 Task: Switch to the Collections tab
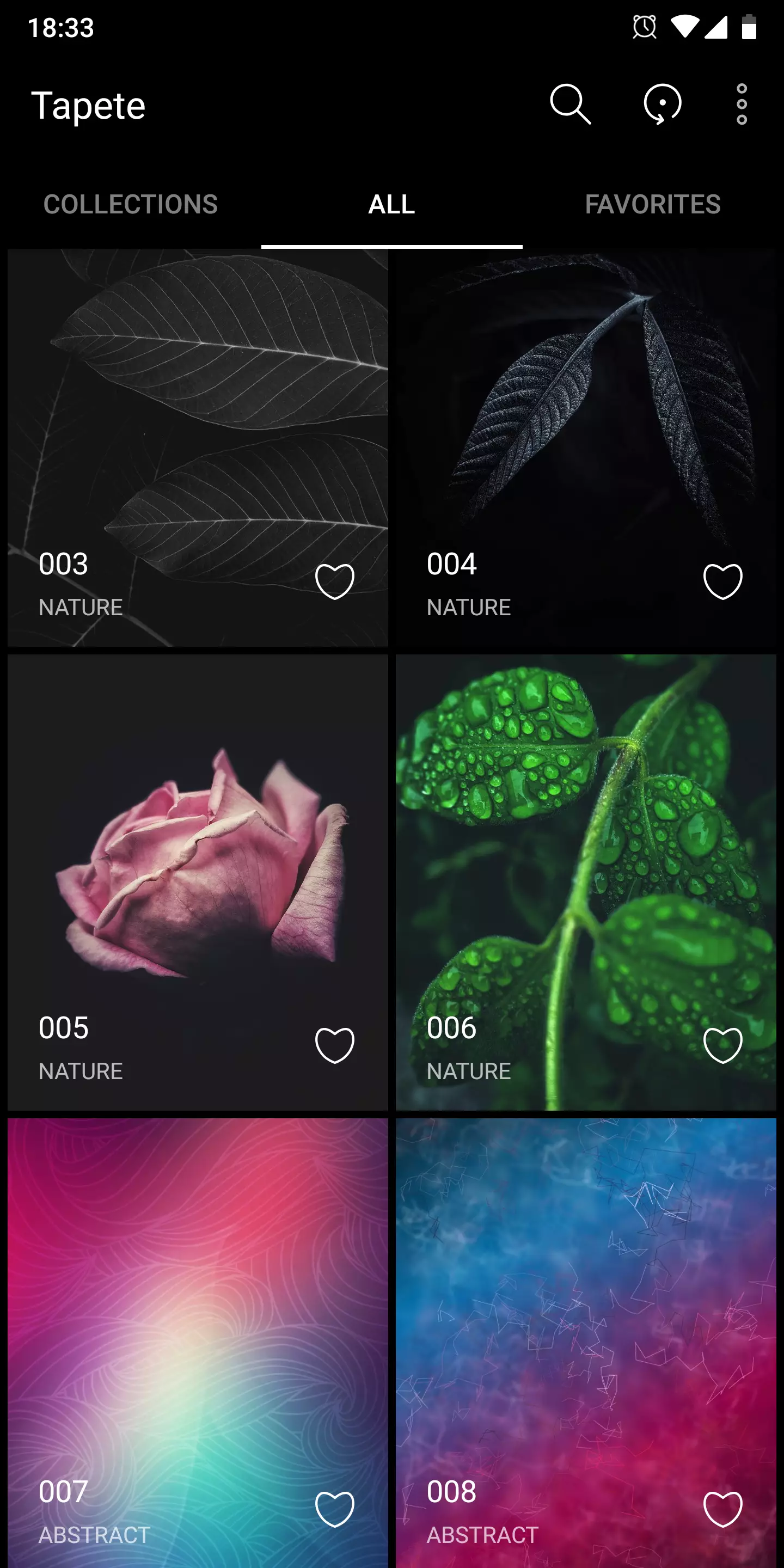pyautogui.click(x=130, y=205)
